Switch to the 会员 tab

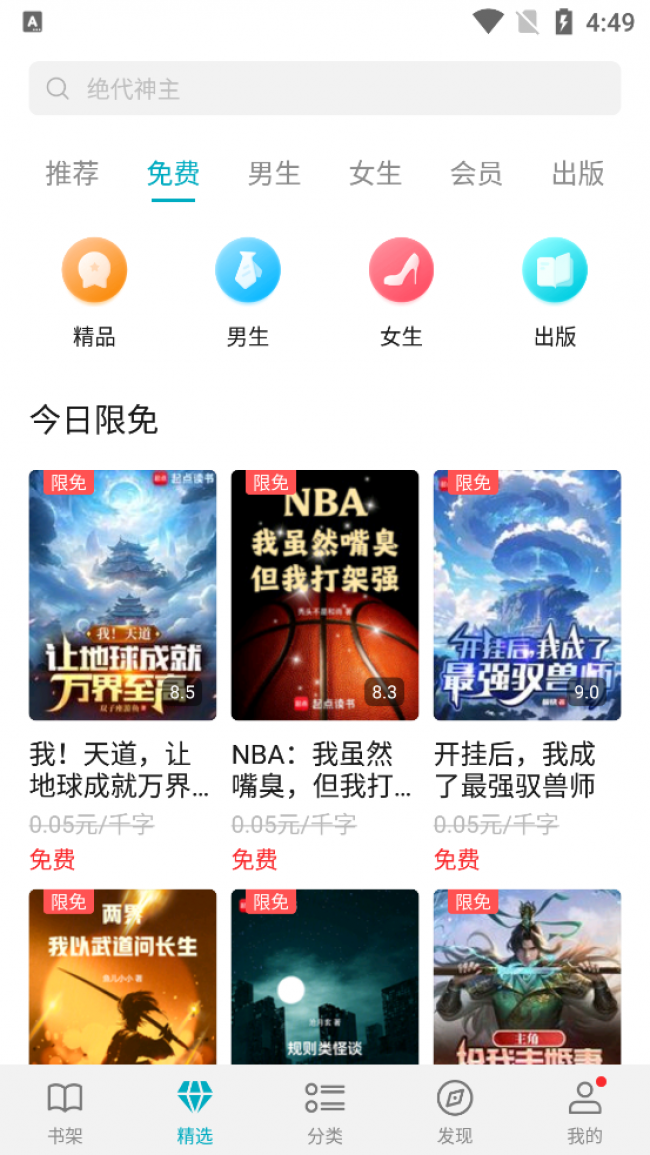(x=476, y=174)
